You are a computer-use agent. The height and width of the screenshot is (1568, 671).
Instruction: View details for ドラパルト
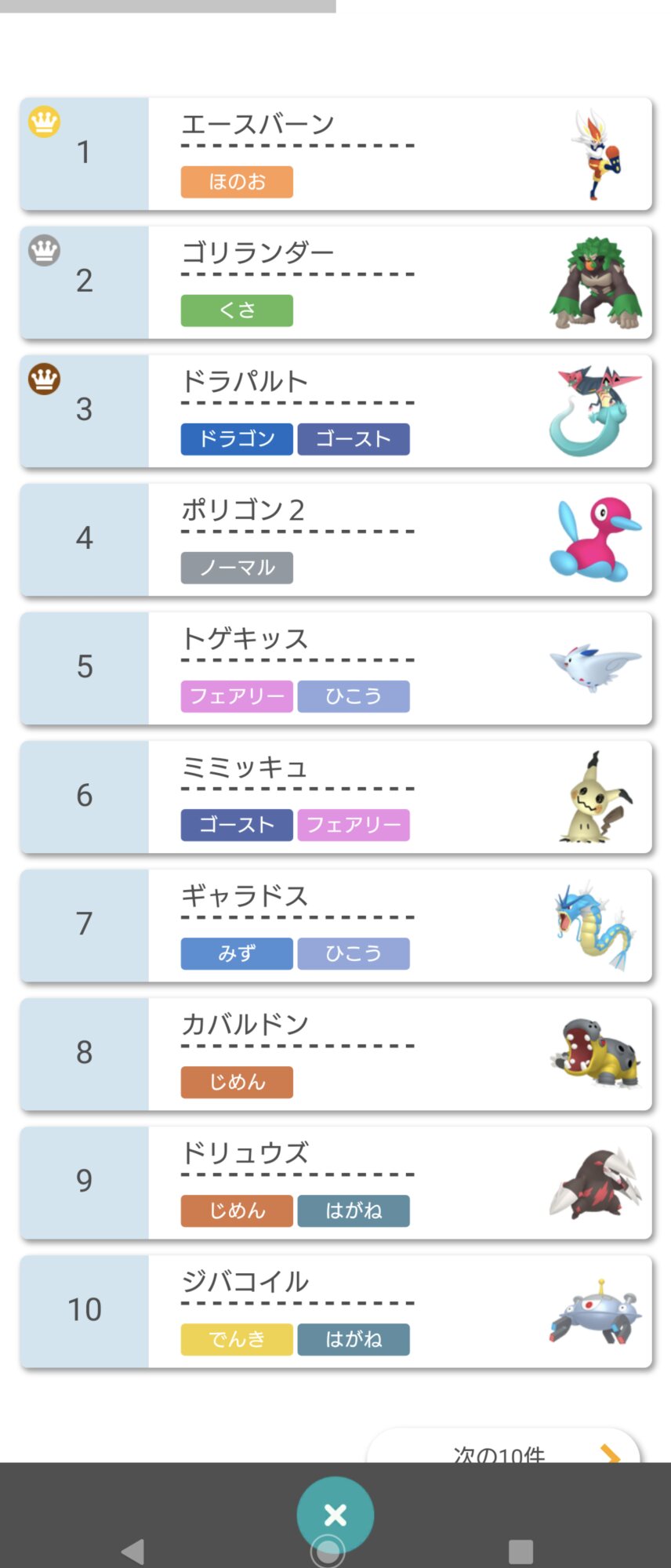[335, 412]
